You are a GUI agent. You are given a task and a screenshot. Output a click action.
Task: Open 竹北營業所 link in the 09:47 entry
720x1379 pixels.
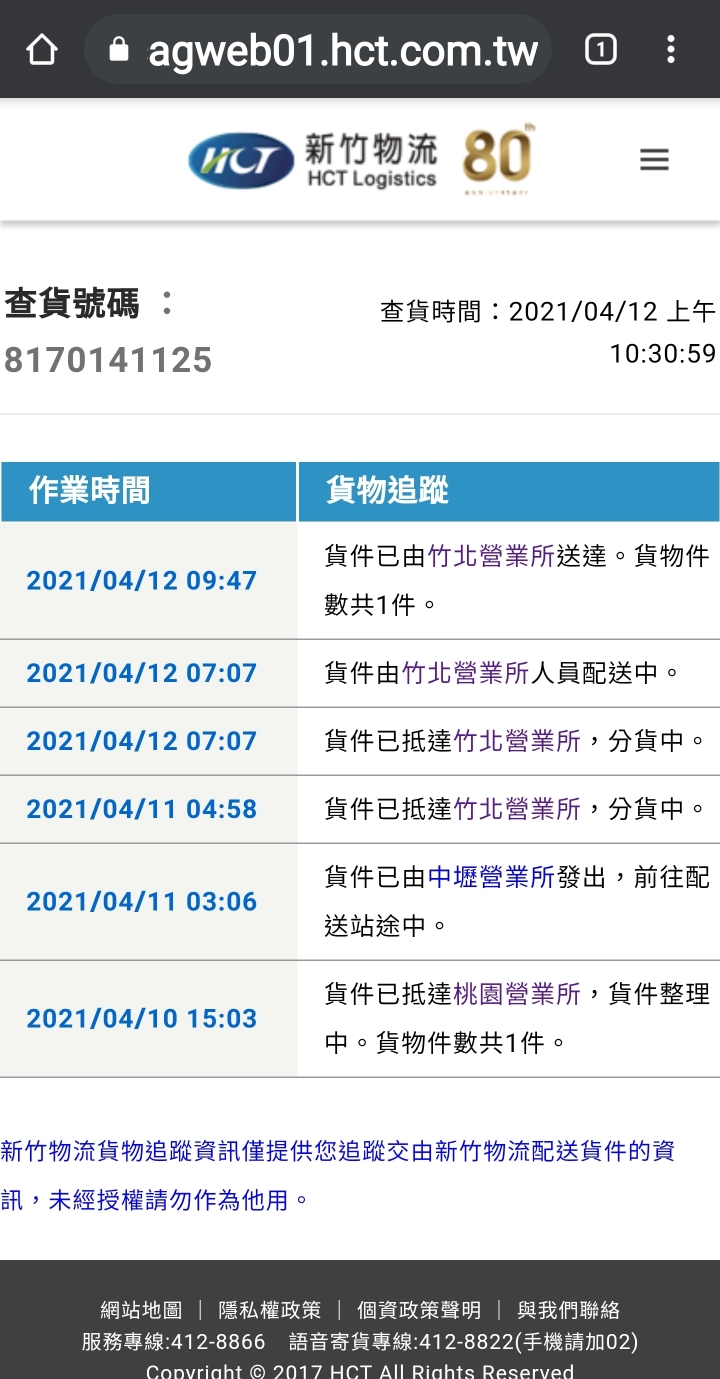pyautogui.click(x=490, y=556)
